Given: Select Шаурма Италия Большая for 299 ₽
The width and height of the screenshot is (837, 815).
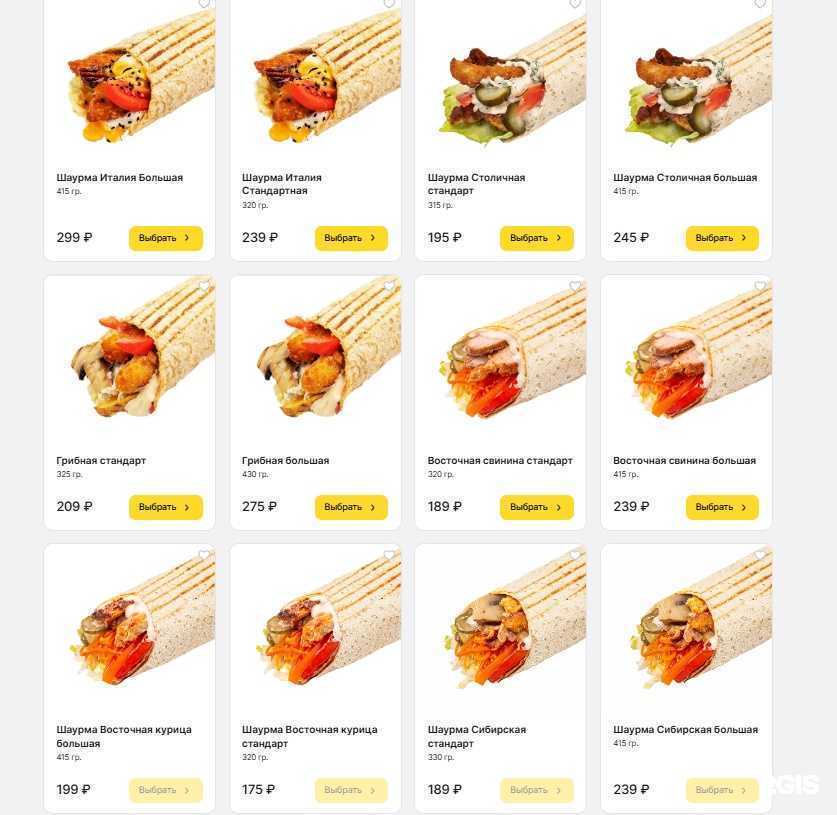Looking at the screenshot, I should (x=165, y=238).
